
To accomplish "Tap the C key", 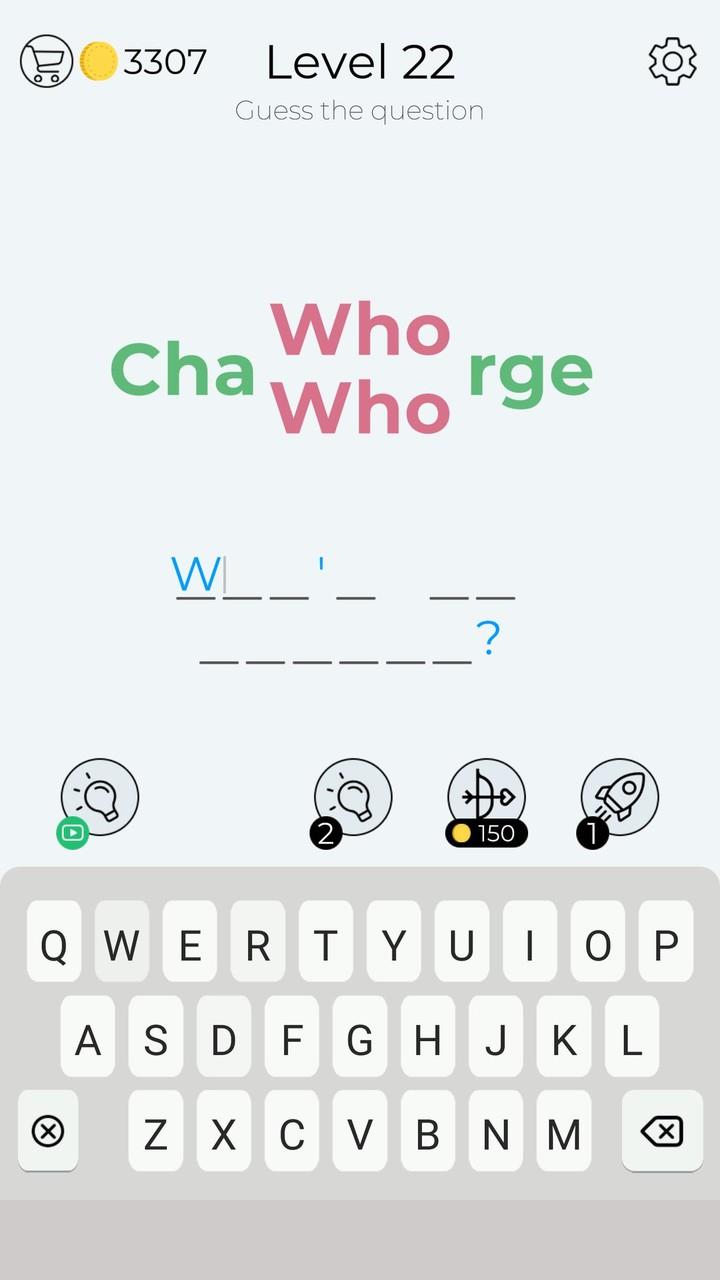I will tap(291, 1131).
